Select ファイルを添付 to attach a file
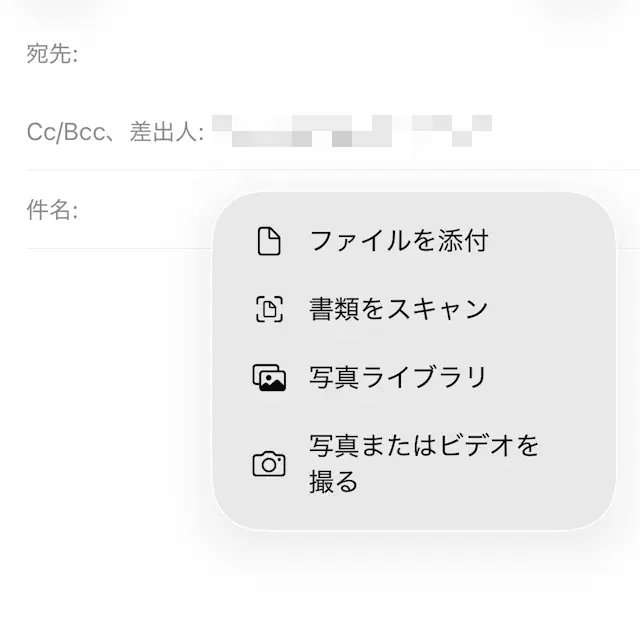Image resolution: width=640 pixels, height=640 pixels. point(398,241)
